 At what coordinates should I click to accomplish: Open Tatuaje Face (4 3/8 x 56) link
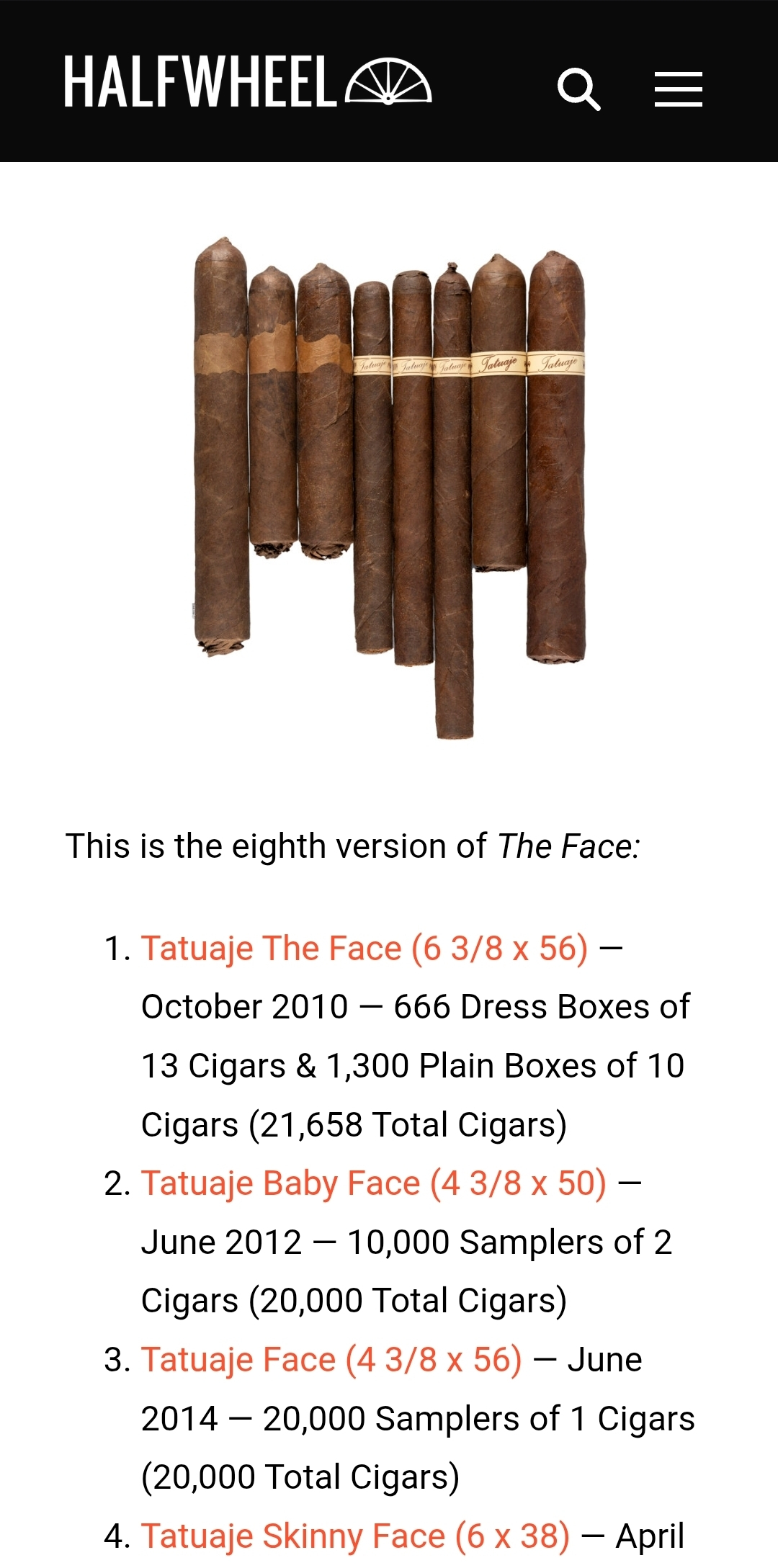(331, 1360)
